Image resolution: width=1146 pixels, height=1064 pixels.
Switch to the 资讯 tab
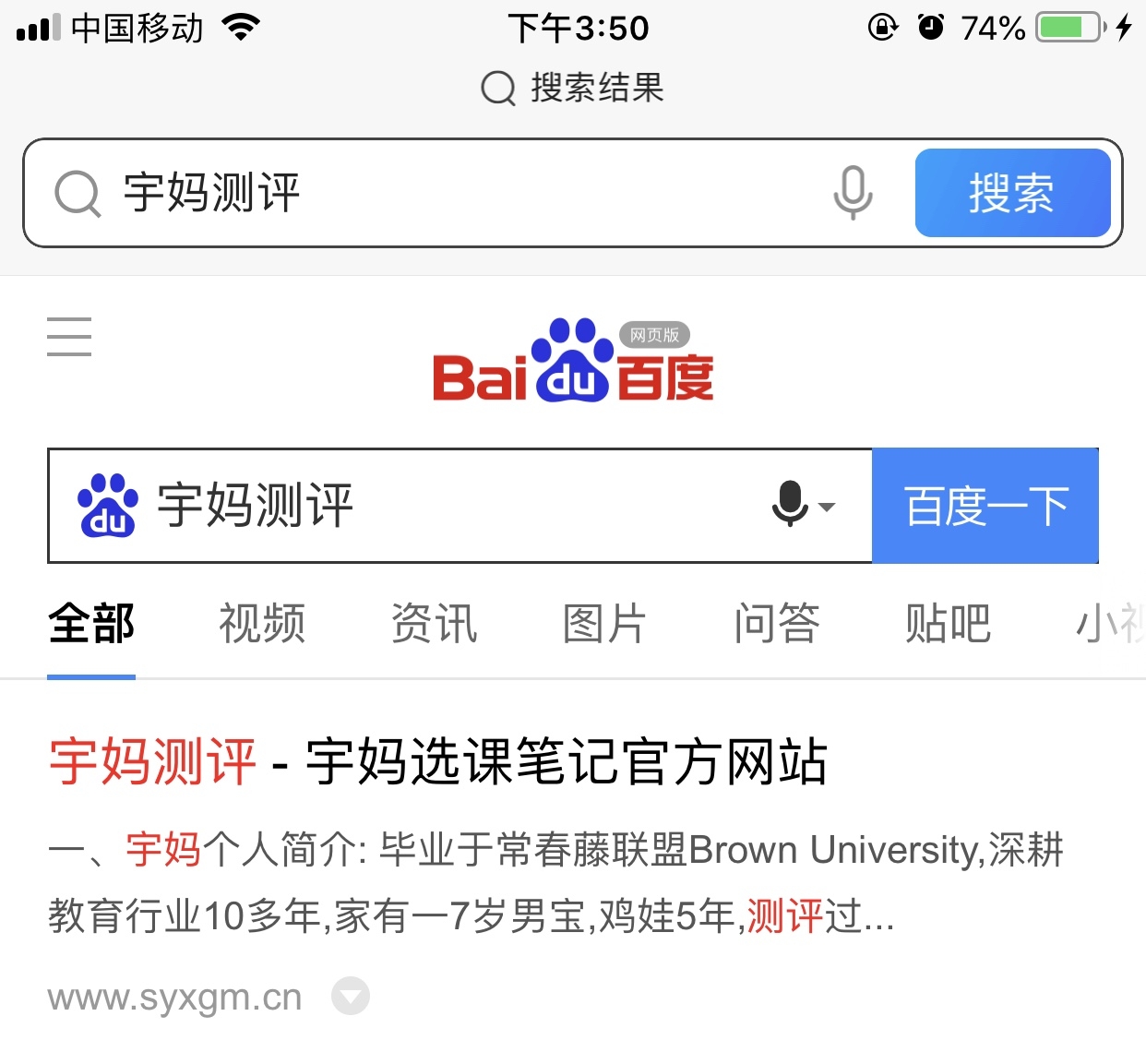point(434,623)
